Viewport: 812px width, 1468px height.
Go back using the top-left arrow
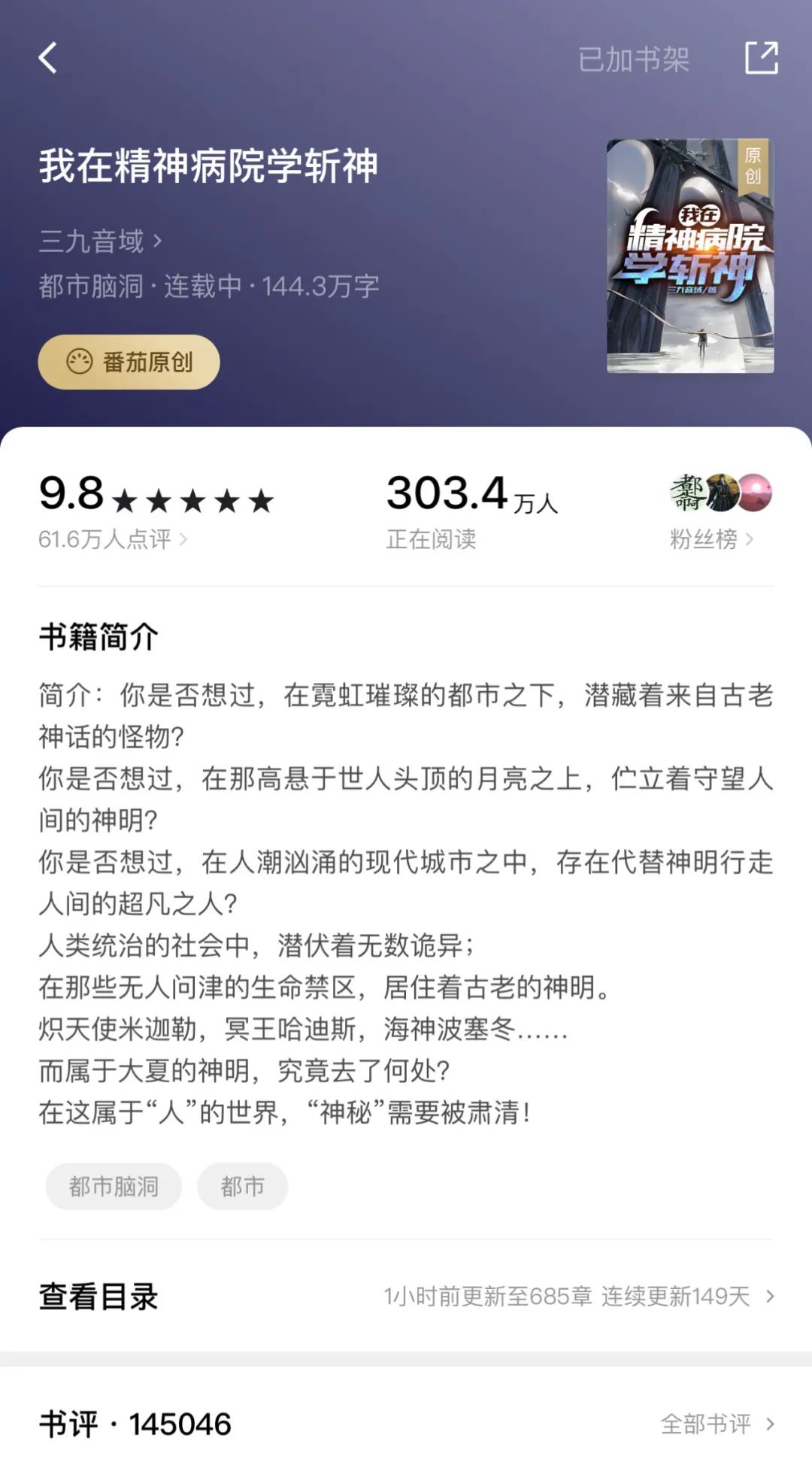pos(48,58)
